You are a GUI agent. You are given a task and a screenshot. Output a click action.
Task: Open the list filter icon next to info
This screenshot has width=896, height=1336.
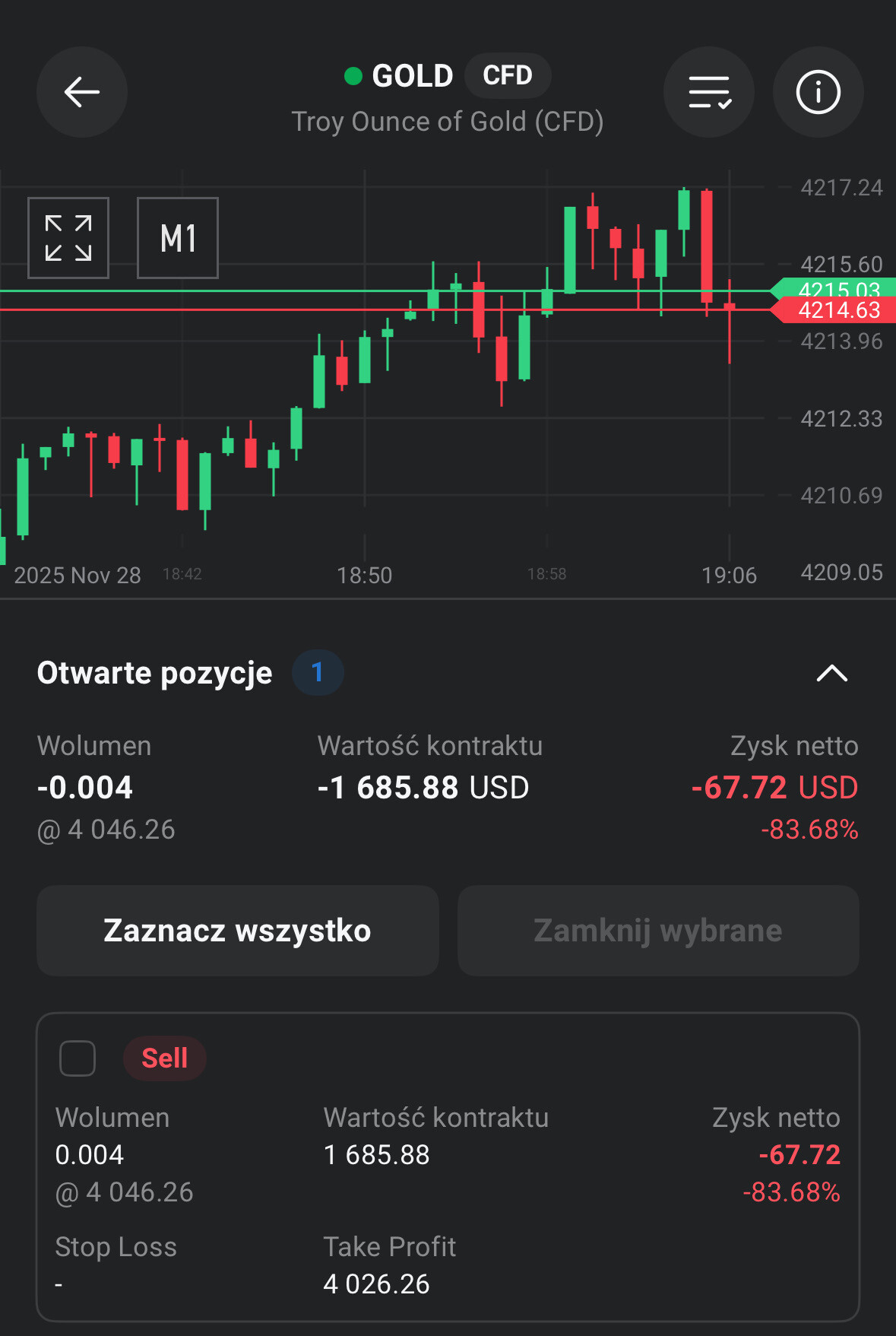[x=708, y=92]
